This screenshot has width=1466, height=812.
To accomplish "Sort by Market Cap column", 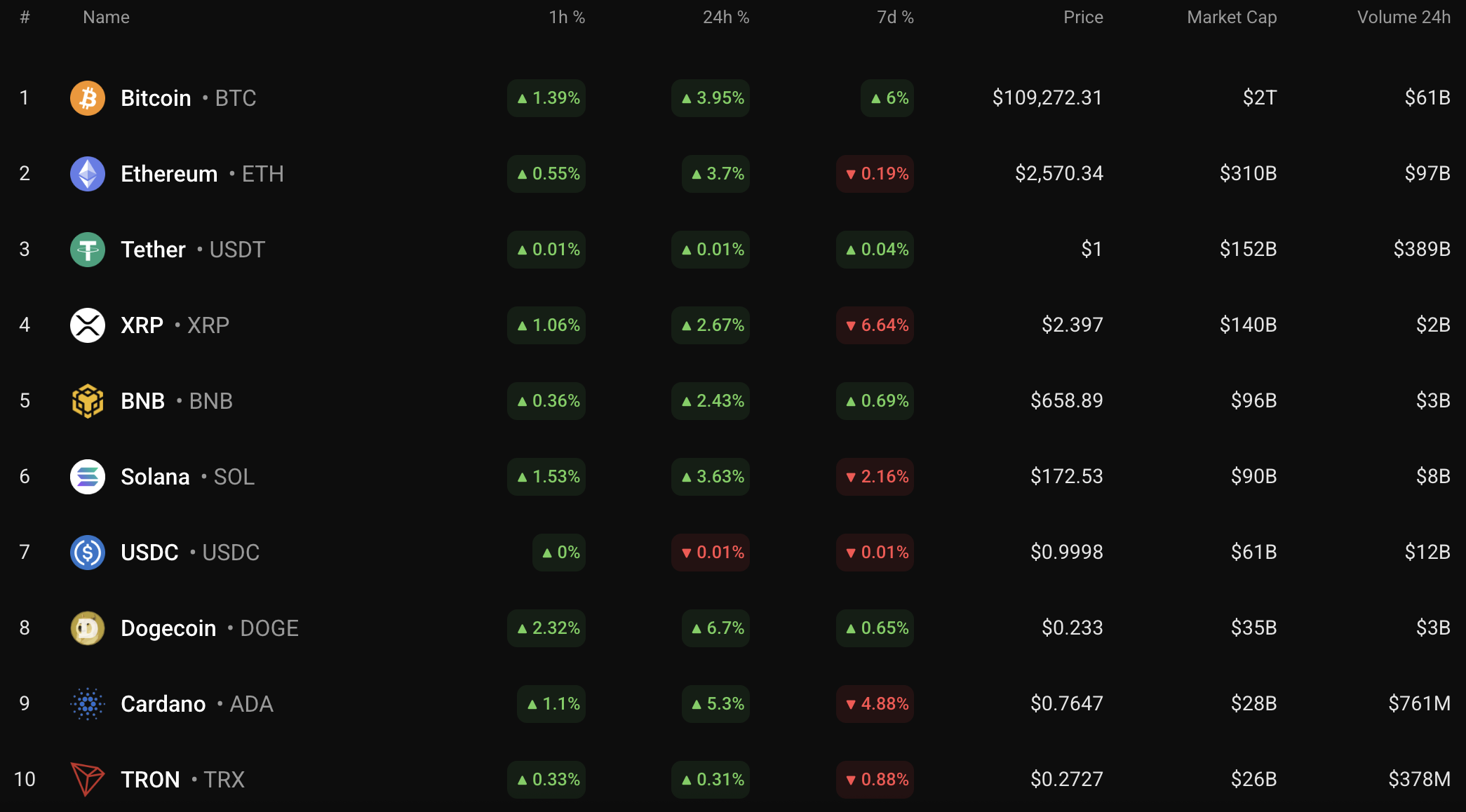I will click(1231, 18).
